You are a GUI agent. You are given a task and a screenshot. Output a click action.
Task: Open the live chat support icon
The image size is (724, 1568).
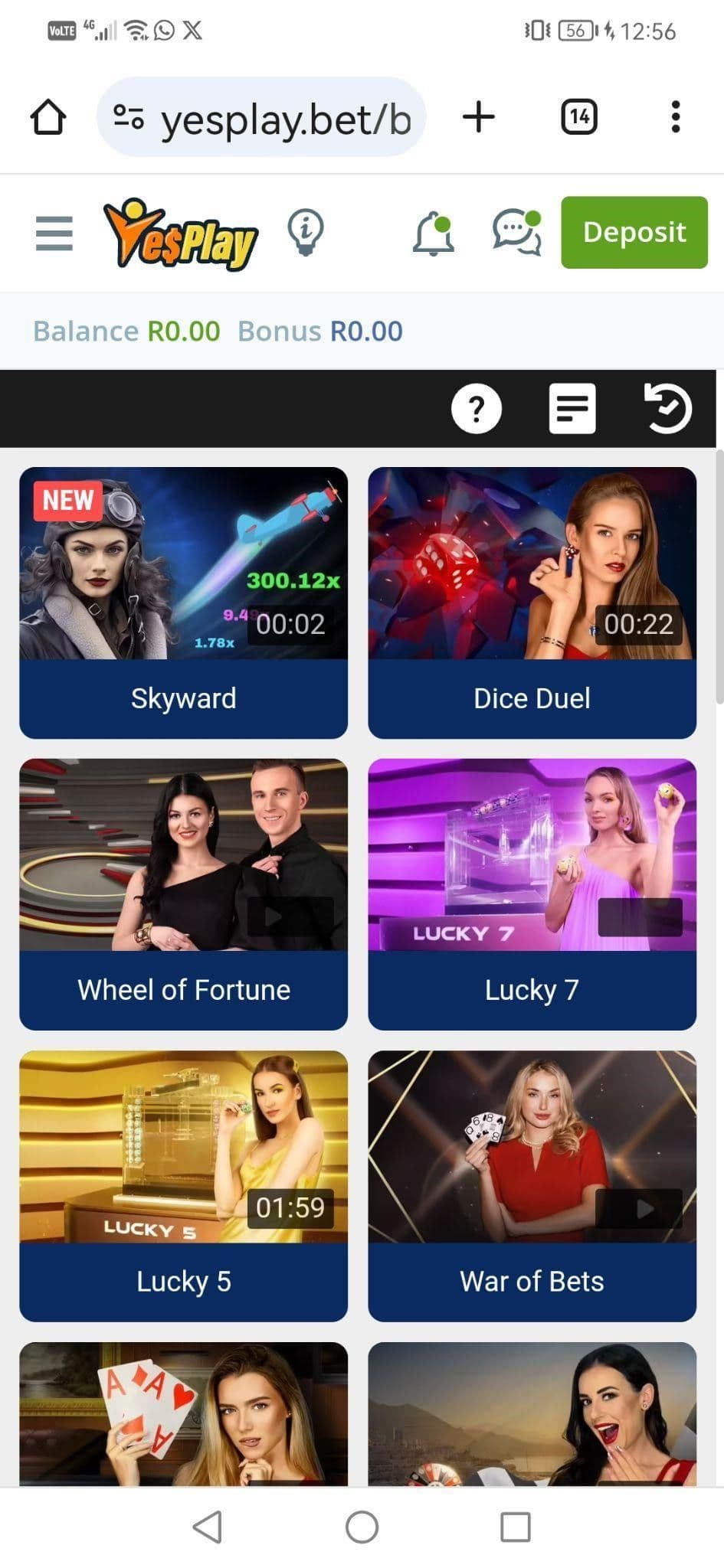coord(516,232)
